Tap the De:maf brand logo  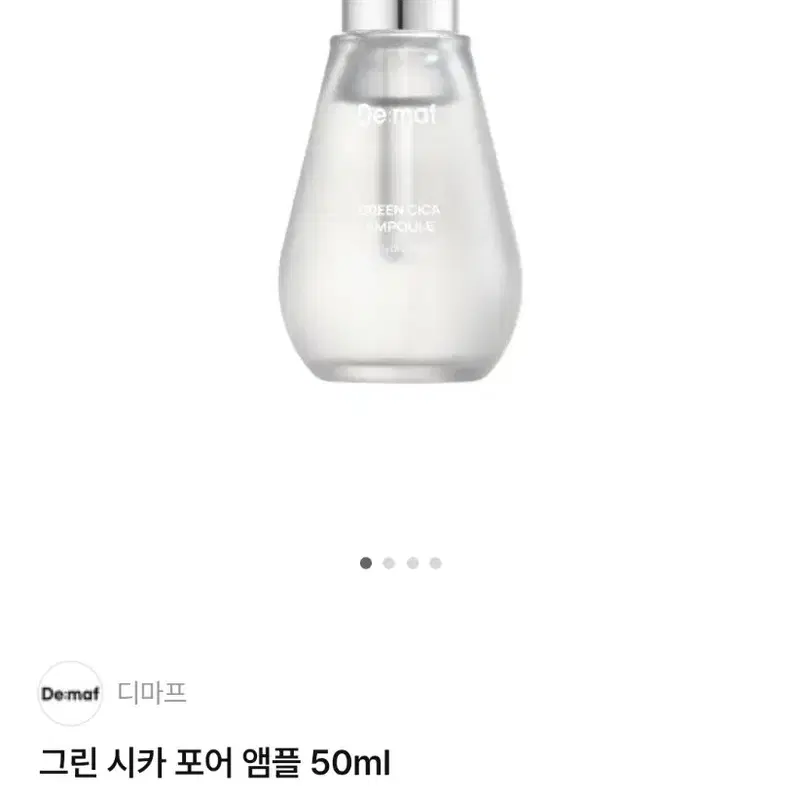70,693
